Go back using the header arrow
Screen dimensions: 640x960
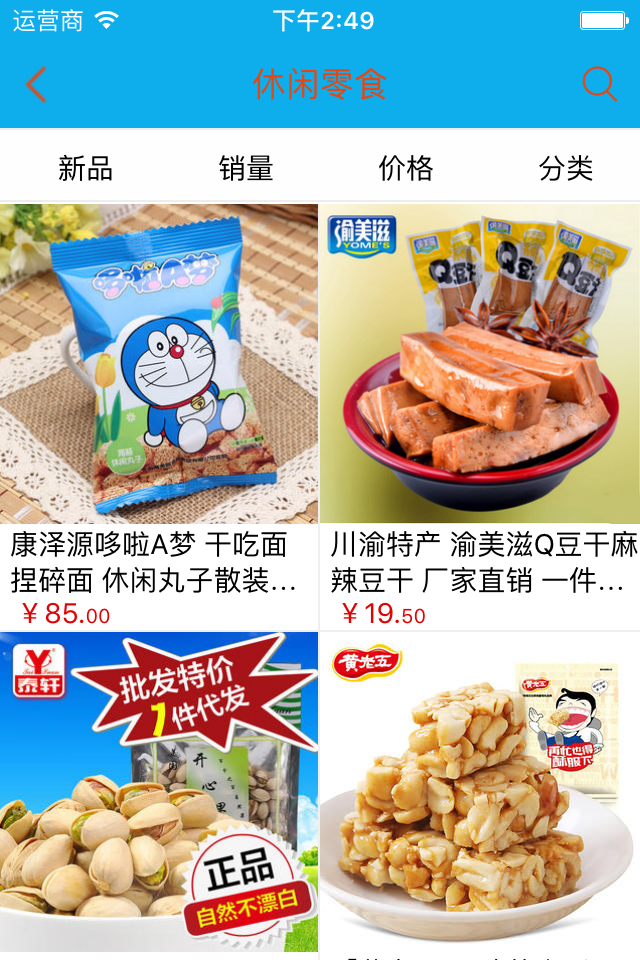36,85
